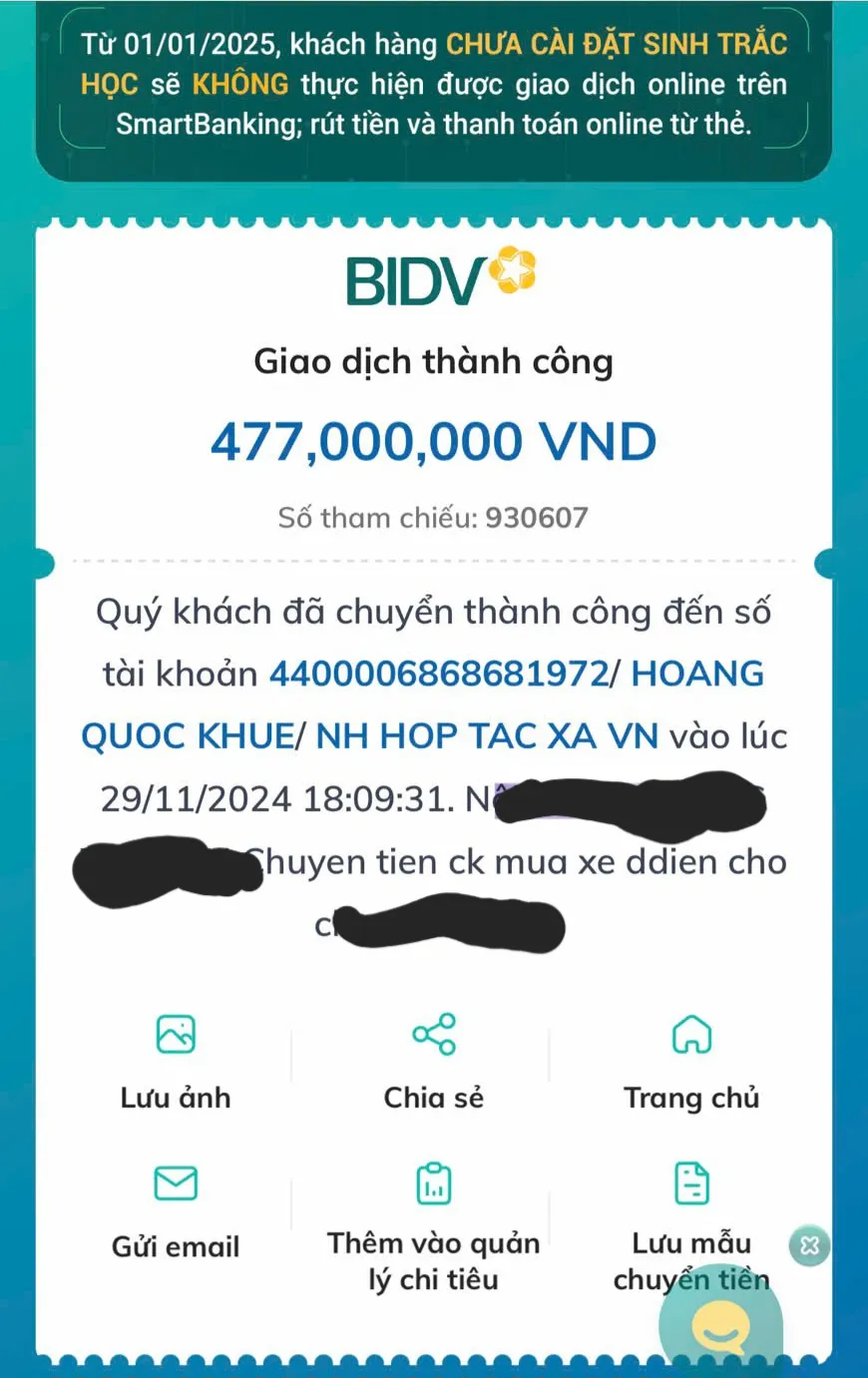Select the Giao dịch thành công heading

click(433, 361)
